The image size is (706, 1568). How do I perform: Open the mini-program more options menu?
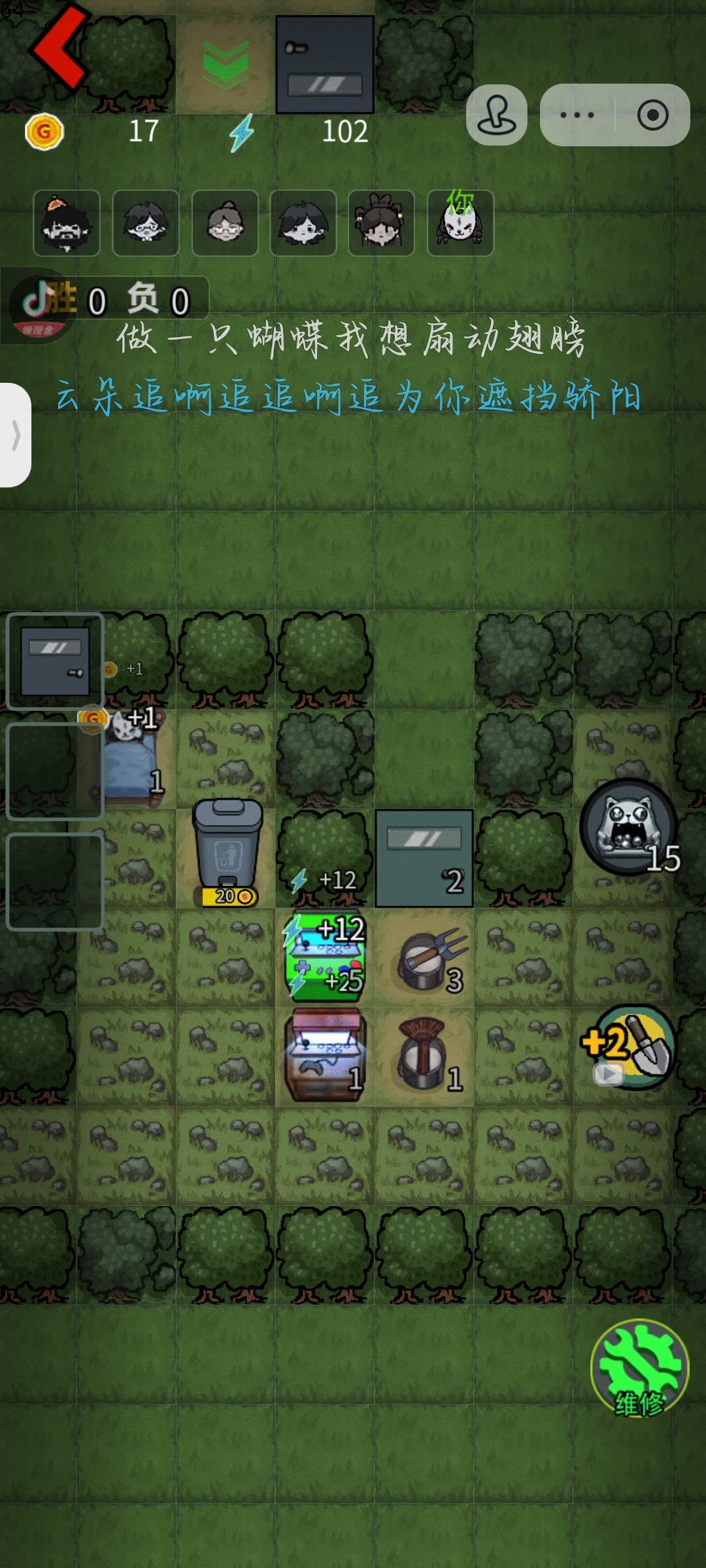[x=577, y=116]
